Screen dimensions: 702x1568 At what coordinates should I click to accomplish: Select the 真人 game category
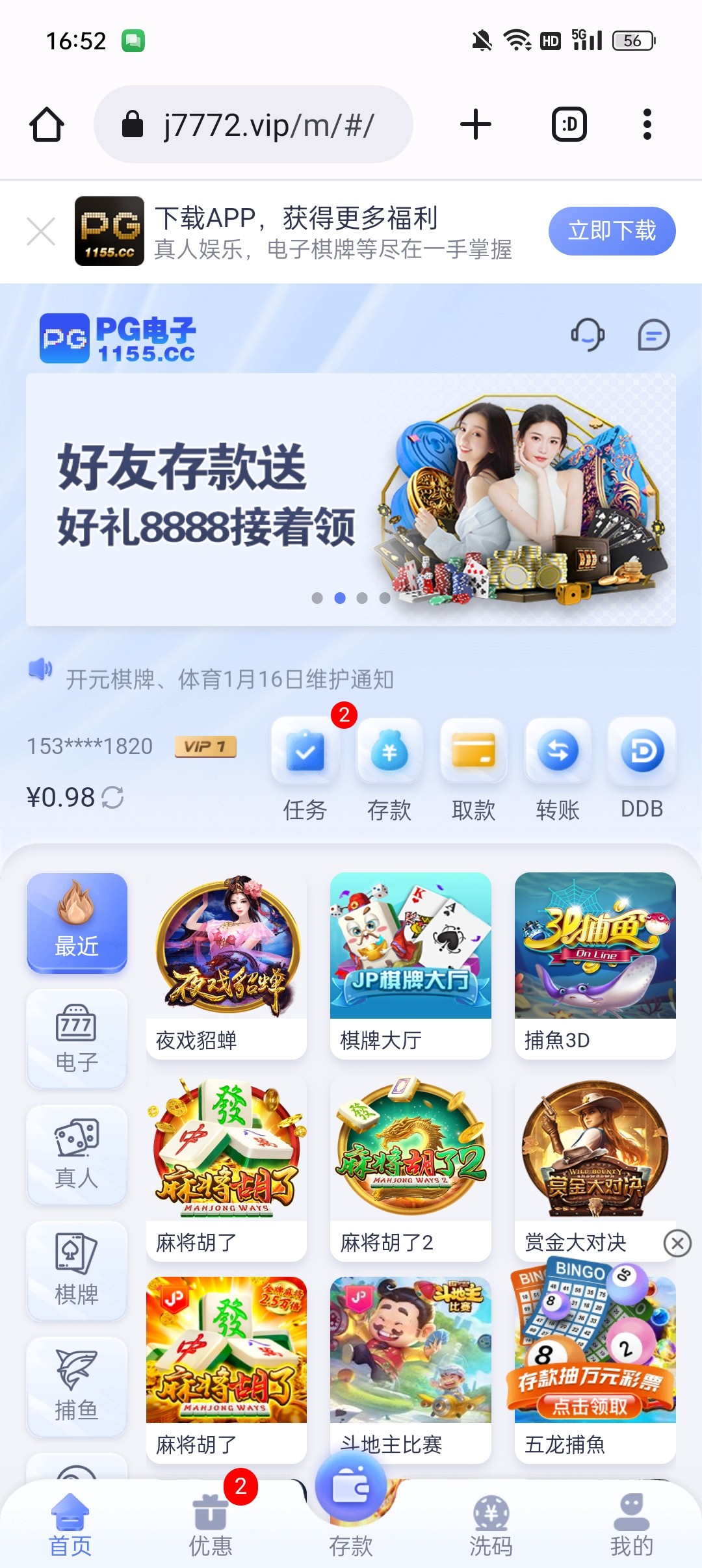[77, 1155]
